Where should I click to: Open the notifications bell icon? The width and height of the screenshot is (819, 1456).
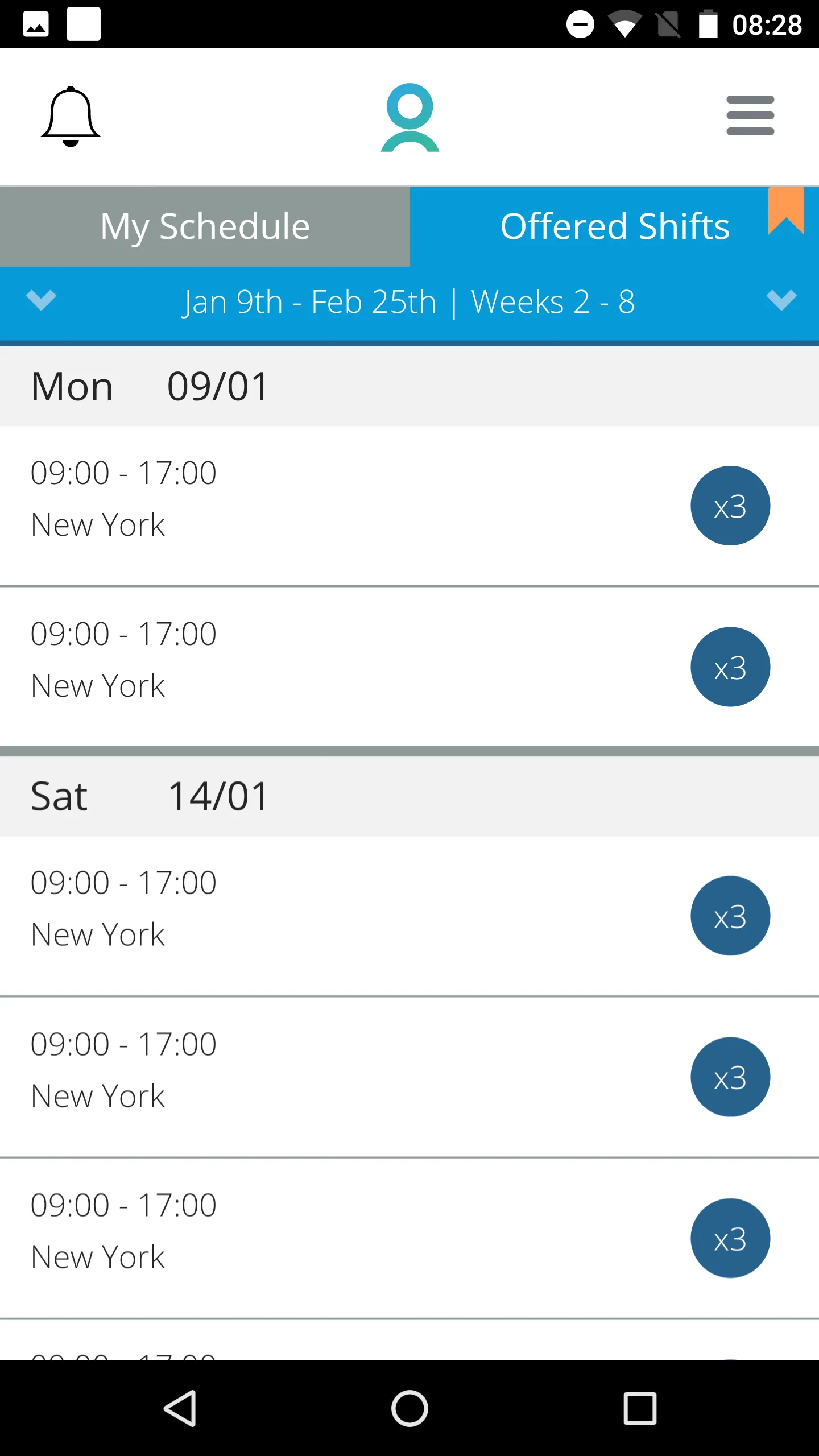pos(69,115)
